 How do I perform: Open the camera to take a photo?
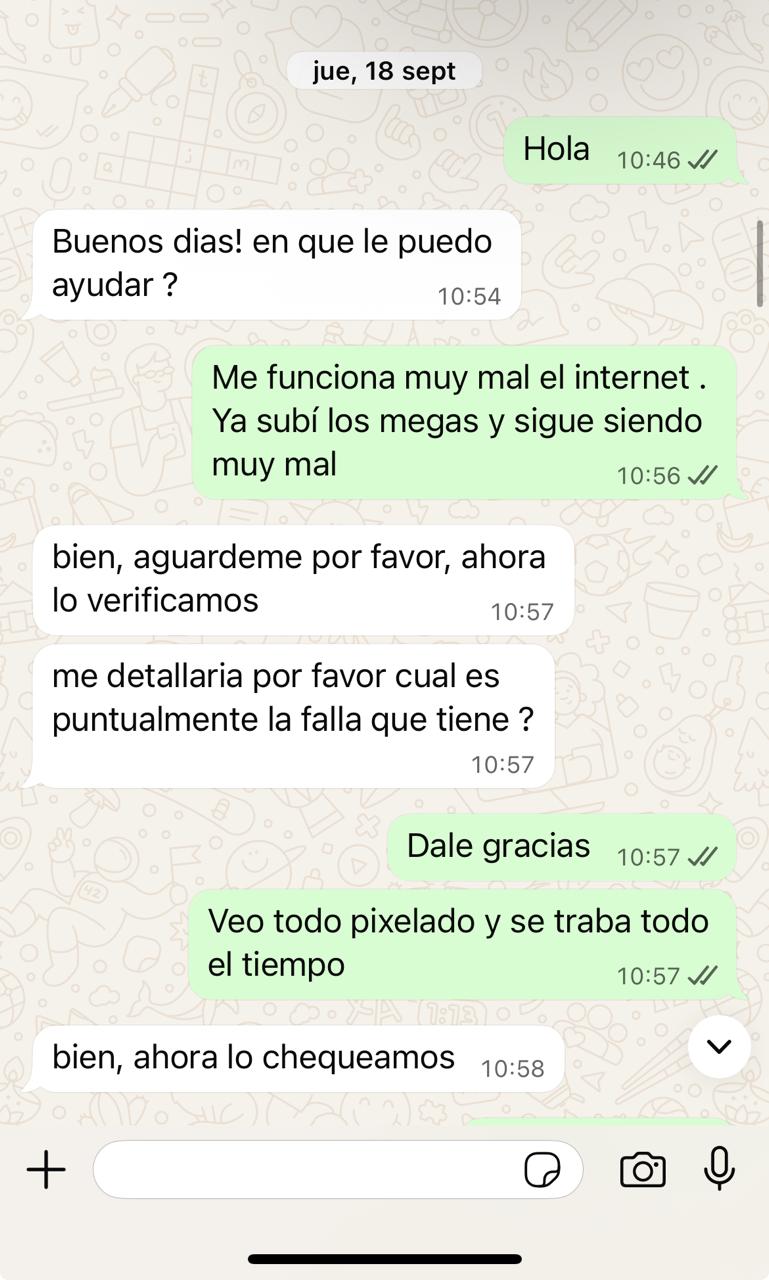click(642, 1169)
